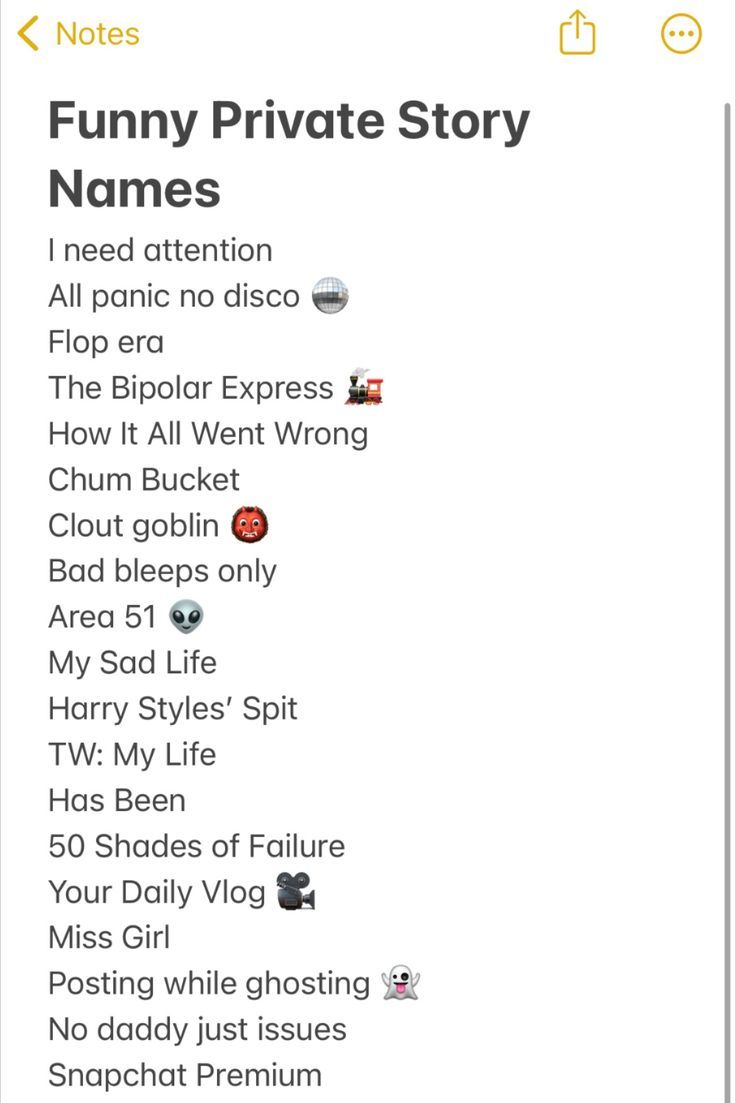This screenshot has width=736, height=1103.
Task: Open the ellipsis options menu icon
Action: (x=681, y=32)
